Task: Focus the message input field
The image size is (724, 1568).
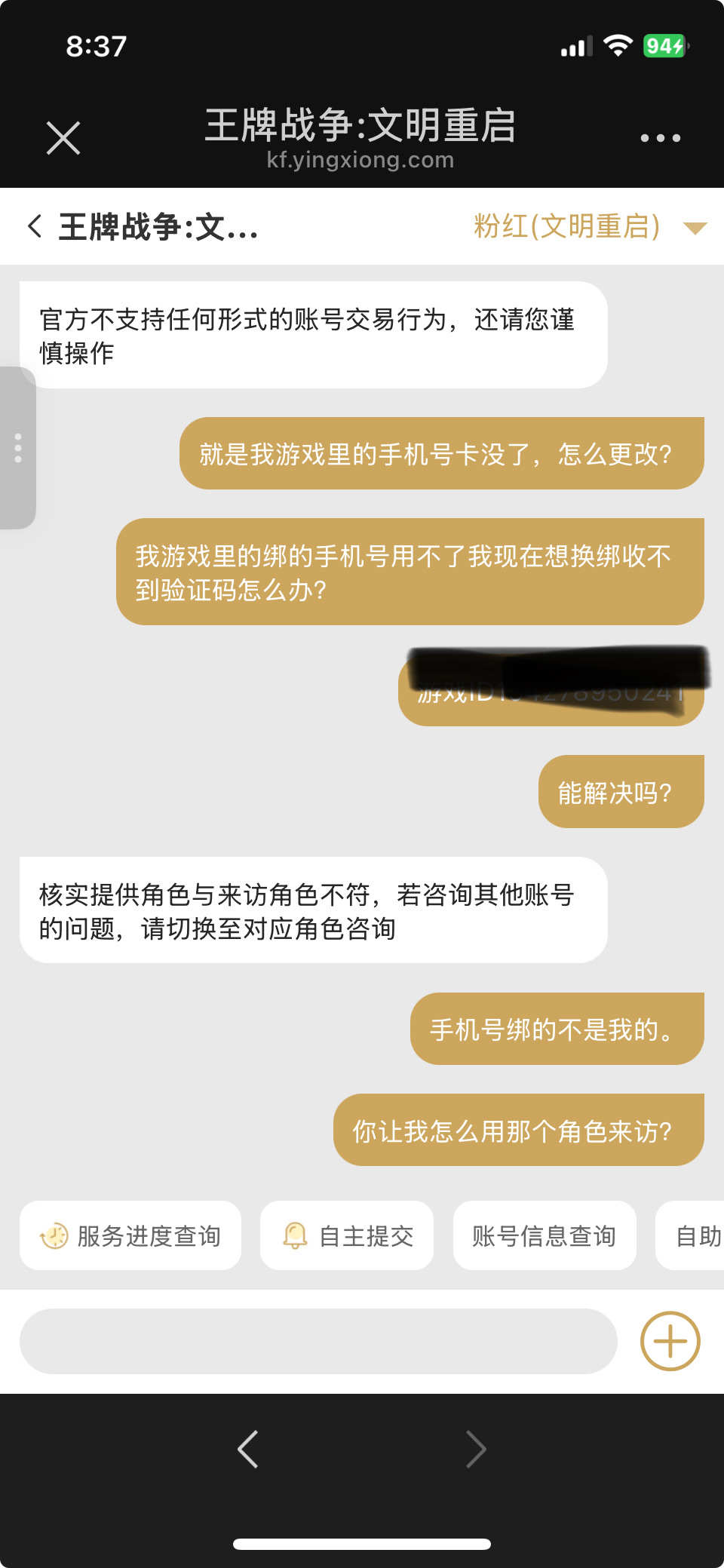Action: click(x=318, y=1341)
